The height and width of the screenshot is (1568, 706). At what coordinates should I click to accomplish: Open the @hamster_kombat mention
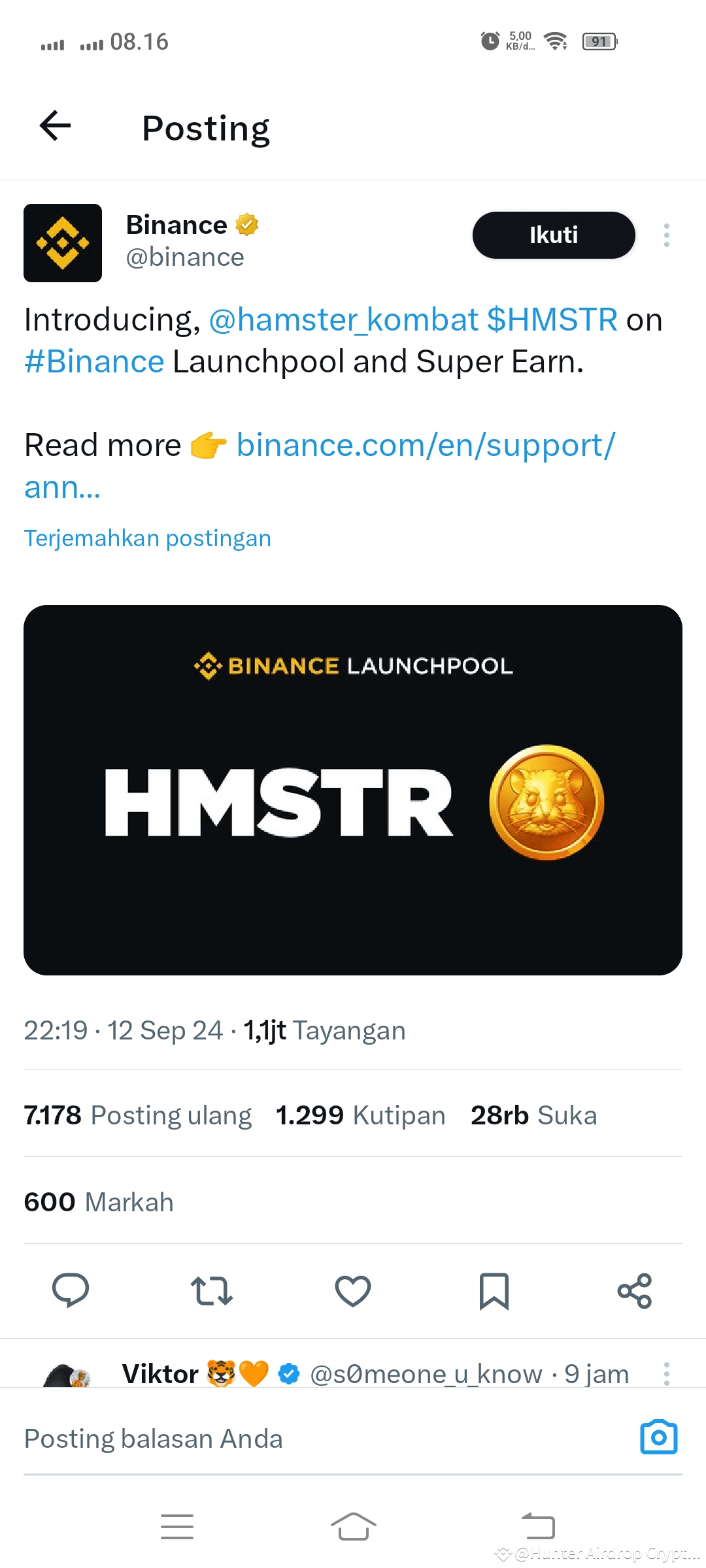tap(343, 320)
